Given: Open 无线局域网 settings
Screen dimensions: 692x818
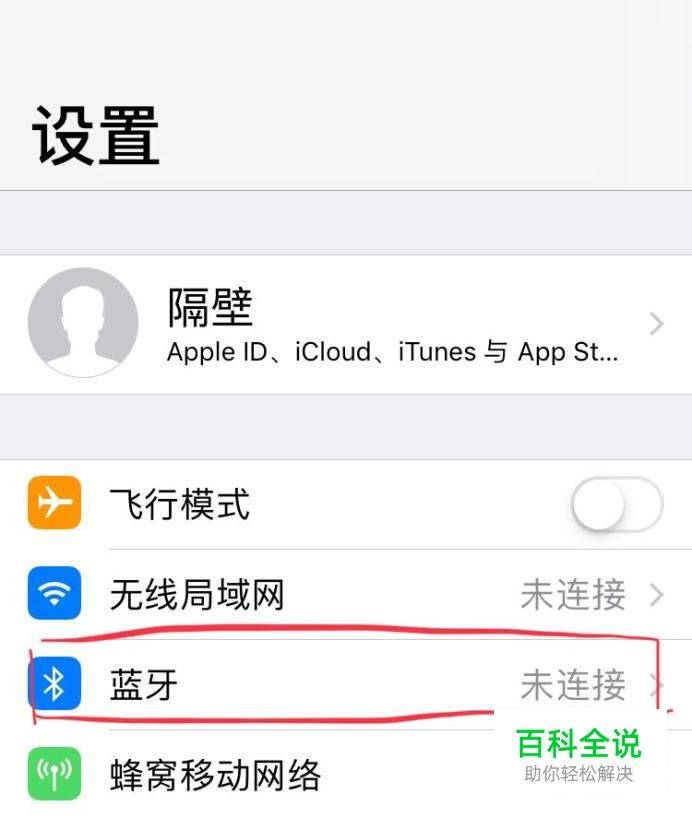Looking at the screenshot, I should pyautogui.click(x=346, y=595).
